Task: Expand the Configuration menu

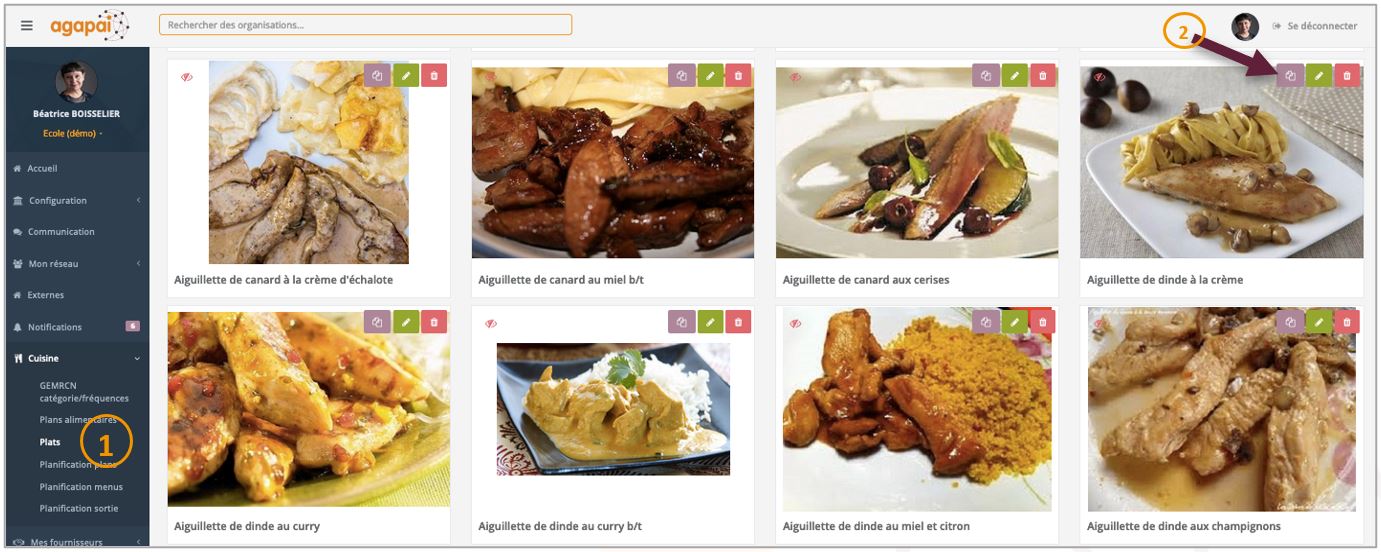Action: pyautogui.click(x=58, y=201)
